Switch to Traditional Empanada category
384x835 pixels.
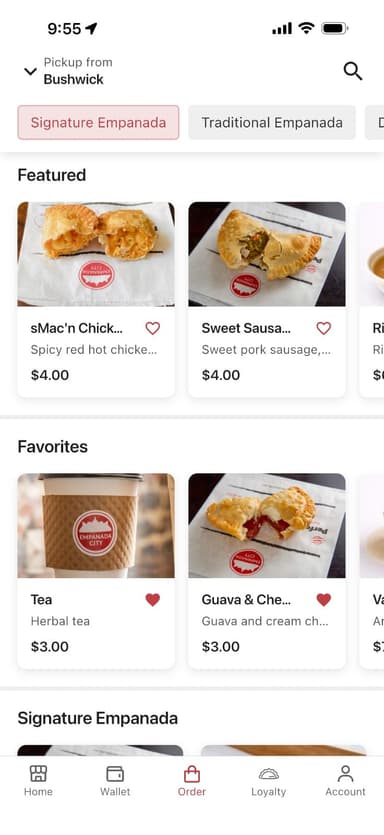tap(272, 122)
